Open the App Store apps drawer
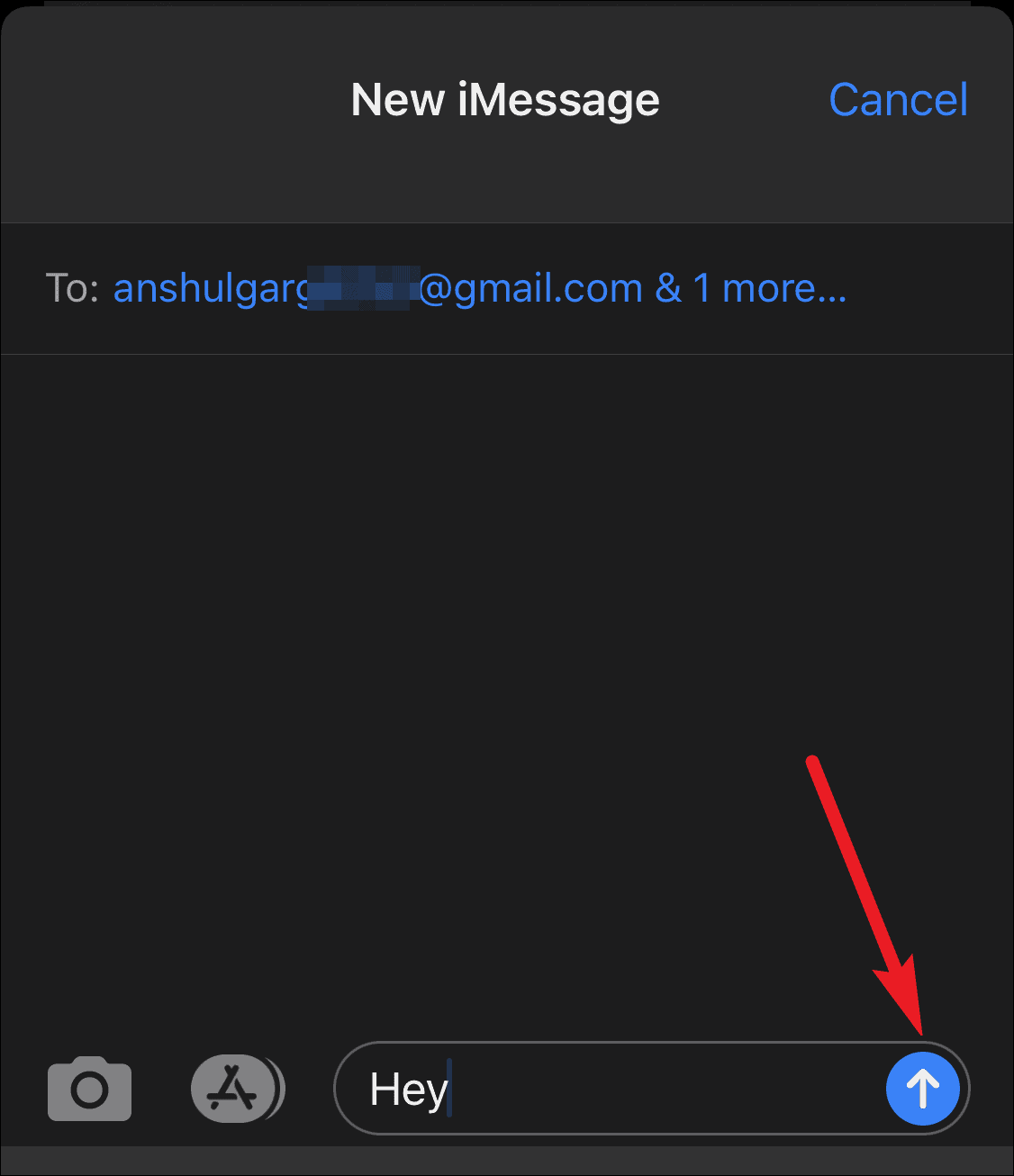The width and height of the screenshot is (1014, 1176). (237, 1089)
